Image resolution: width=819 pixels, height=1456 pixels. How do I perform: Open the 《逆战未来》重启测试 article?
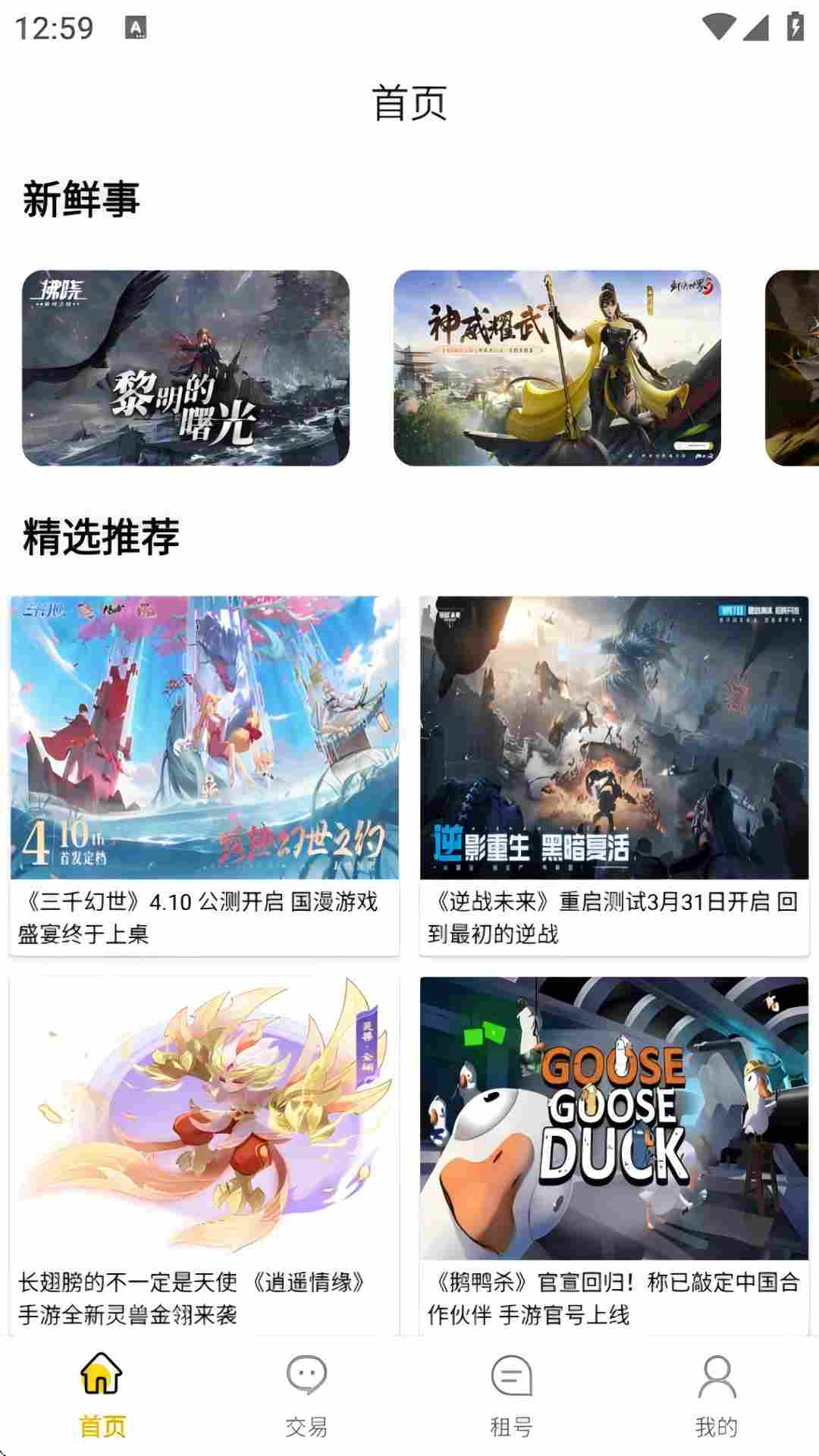[613, 773]
